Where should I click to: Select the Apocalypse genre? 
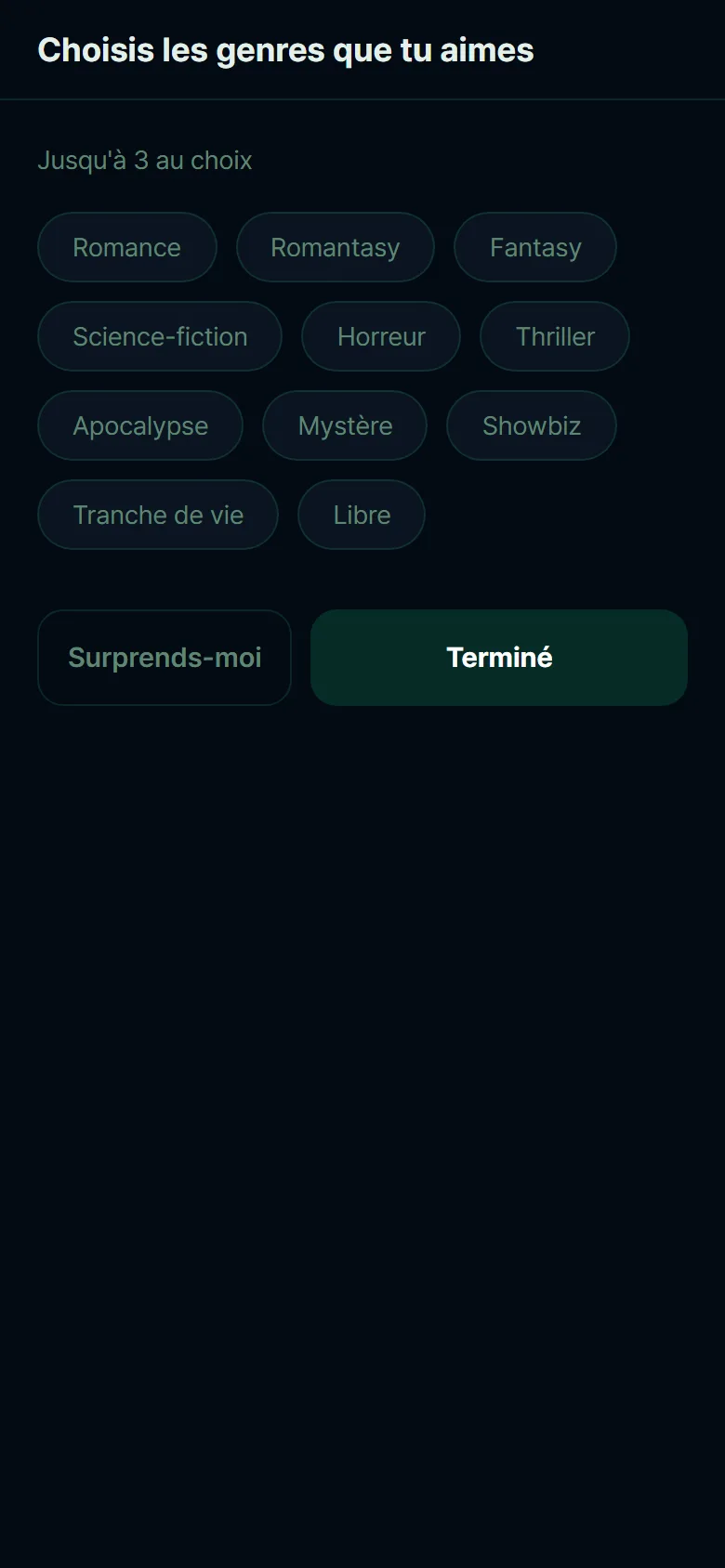140,425
